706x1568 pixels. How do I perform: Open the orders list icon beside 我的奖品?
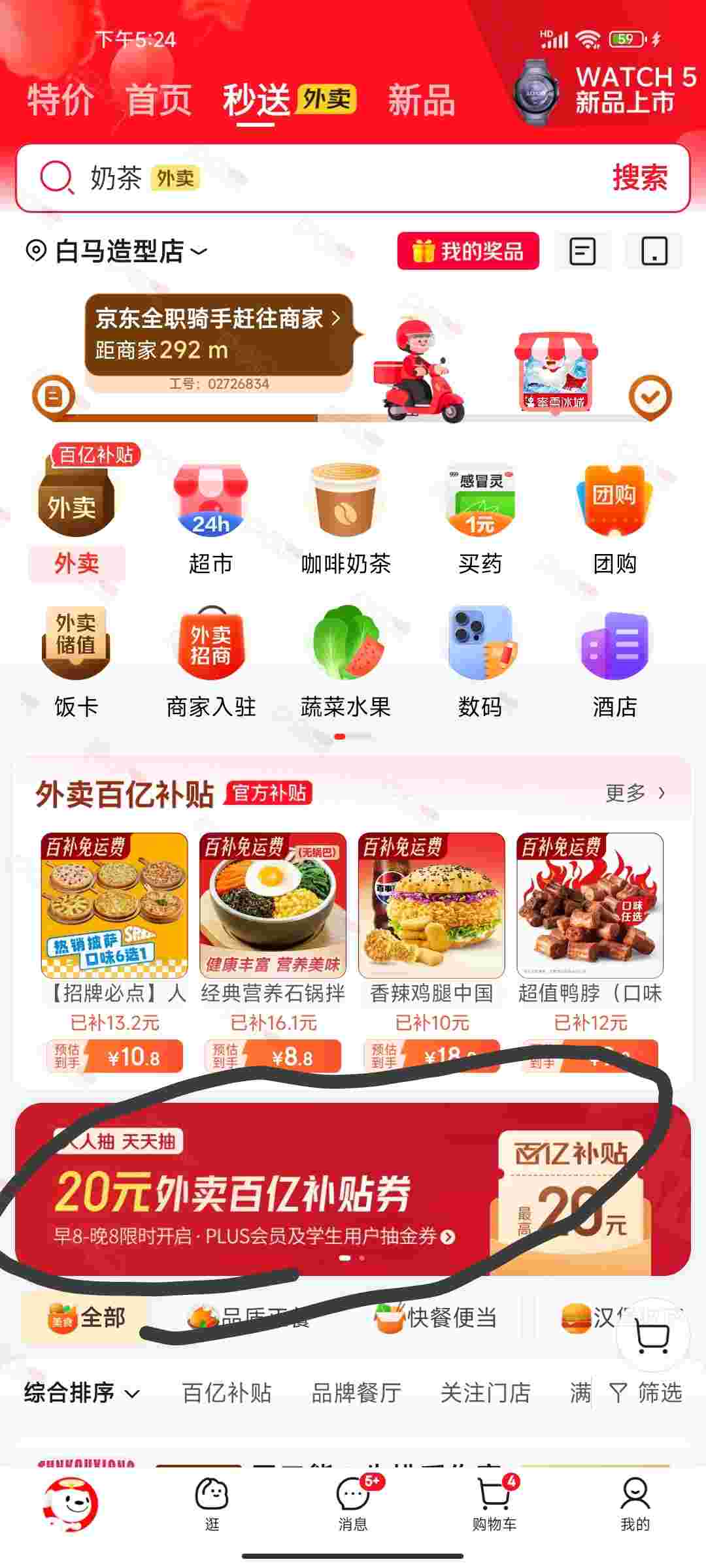tap(582, 251)
